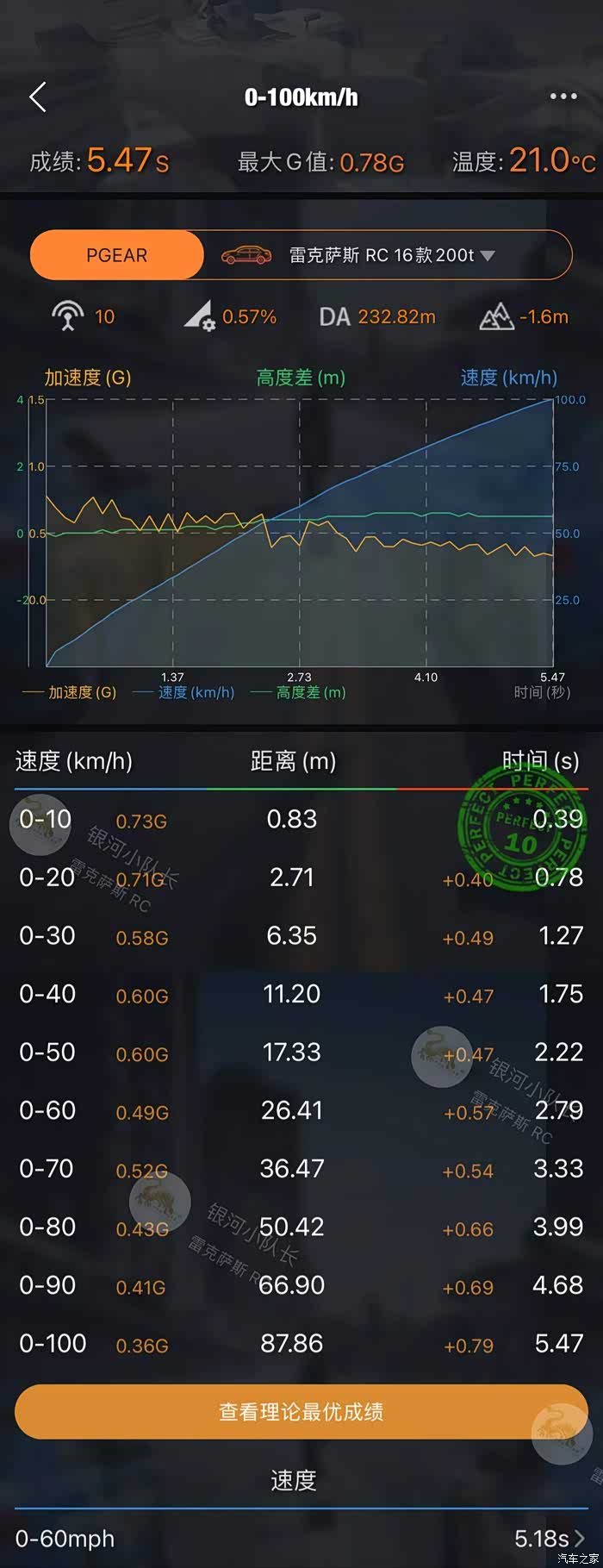Go back using the top-left arrow
Image resolution: width=603 pixels, height=1568 pixels.
(x=38, y=97)
